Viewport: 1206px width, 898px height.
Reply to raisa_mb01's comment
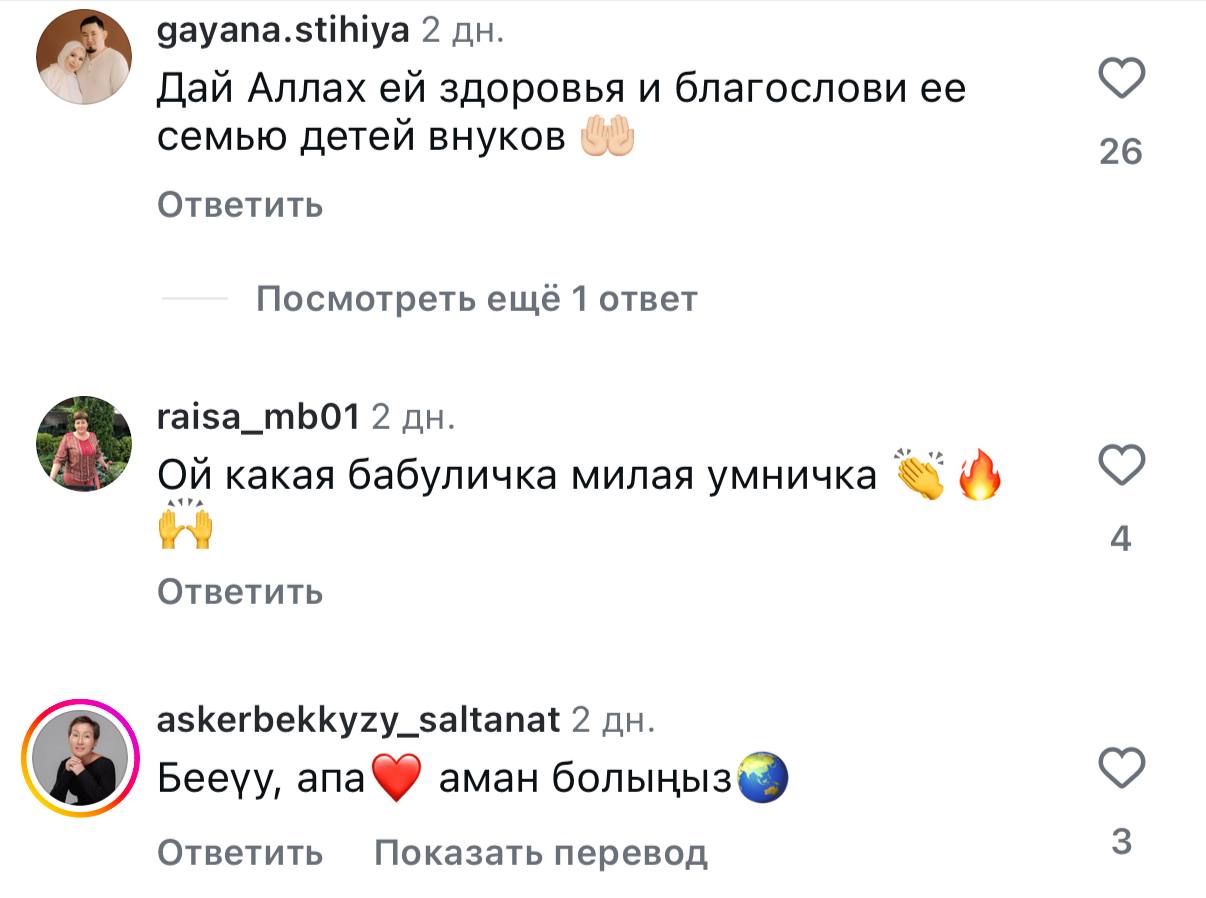(x=240, y=592)
